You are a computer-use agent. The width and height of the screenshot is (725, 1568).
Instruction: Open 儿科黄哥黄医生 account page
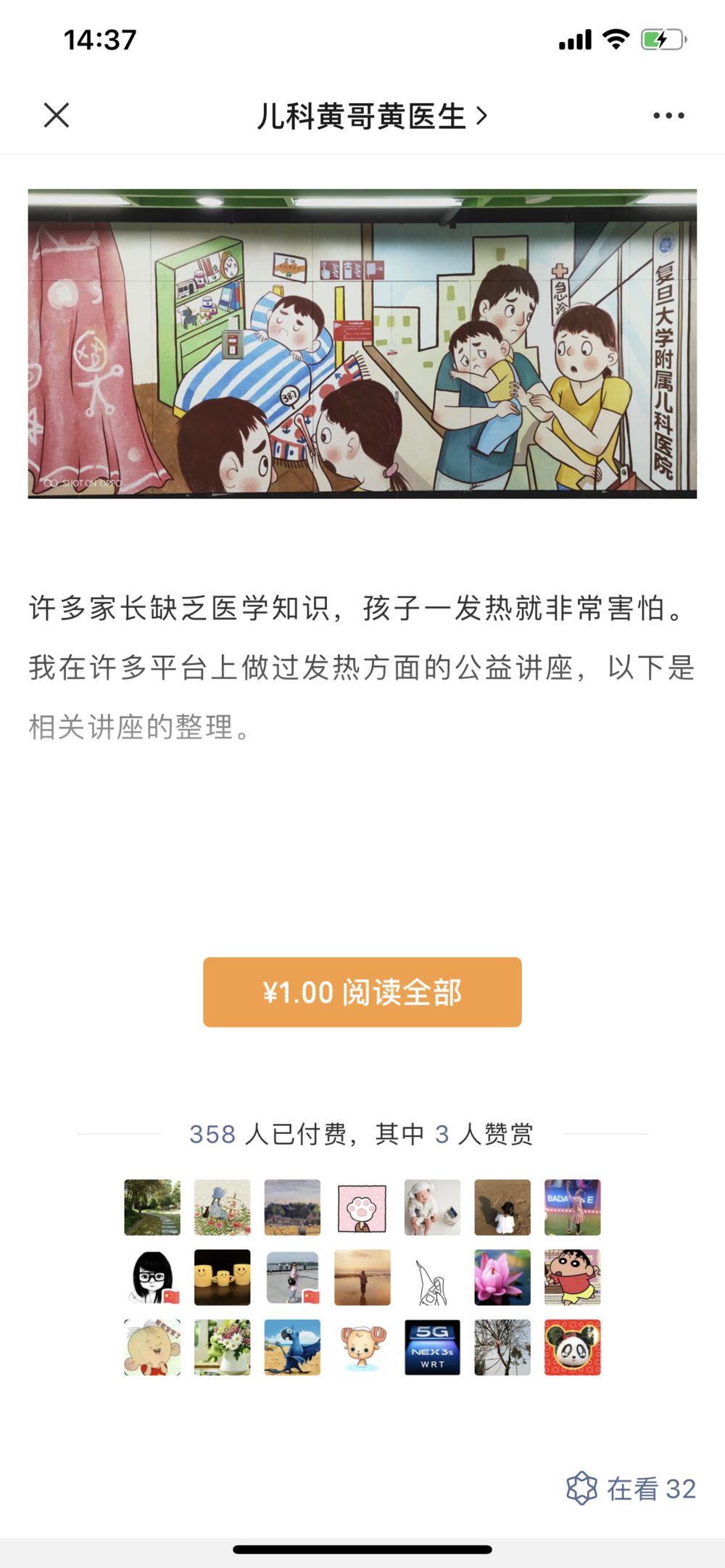371,116
